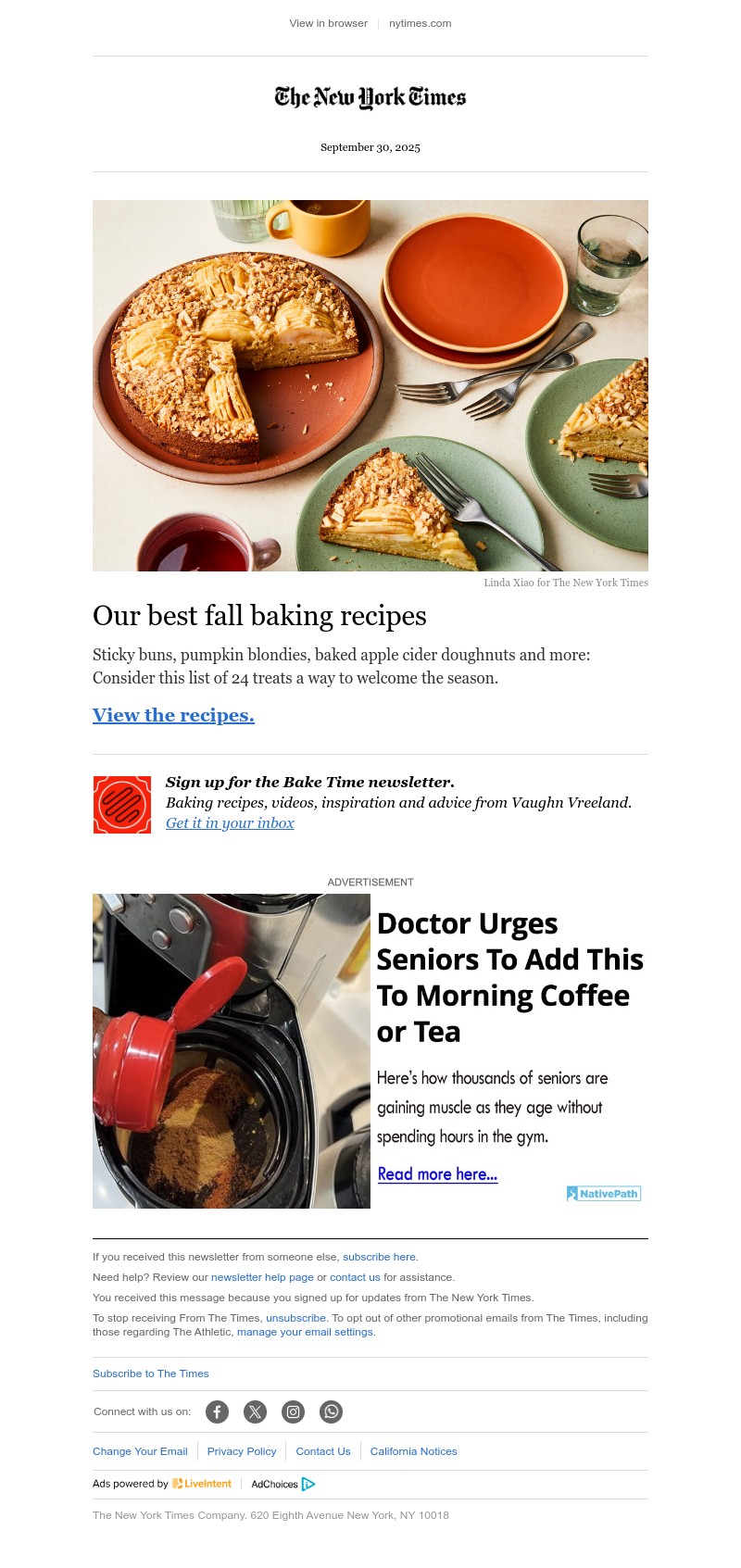Viewport: 741px width, 1568px height.
Task: Click the unsubscribe link
Action: [295, 1318]
